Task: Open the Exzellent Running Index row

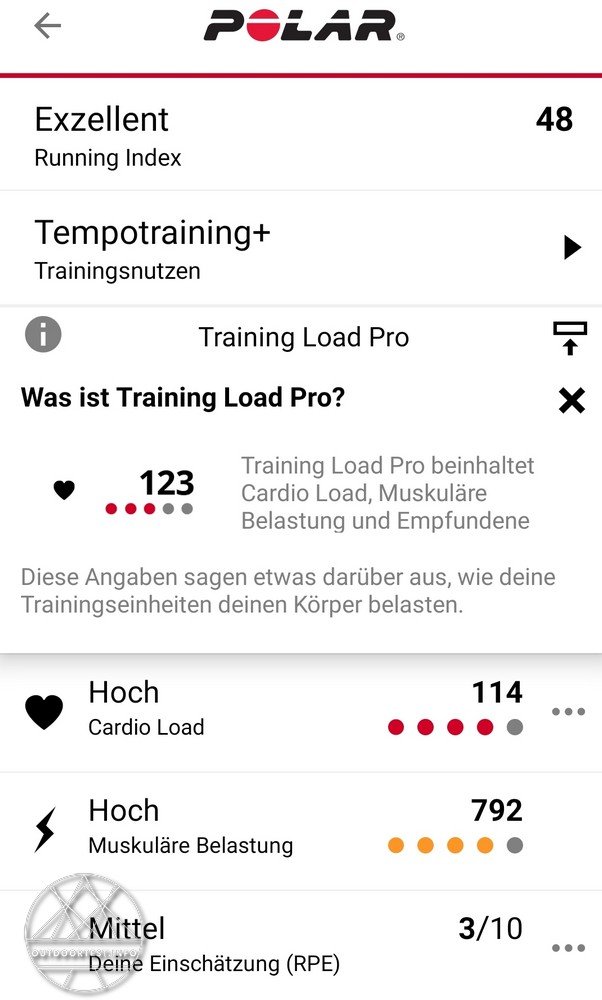Action: (300, 134)
